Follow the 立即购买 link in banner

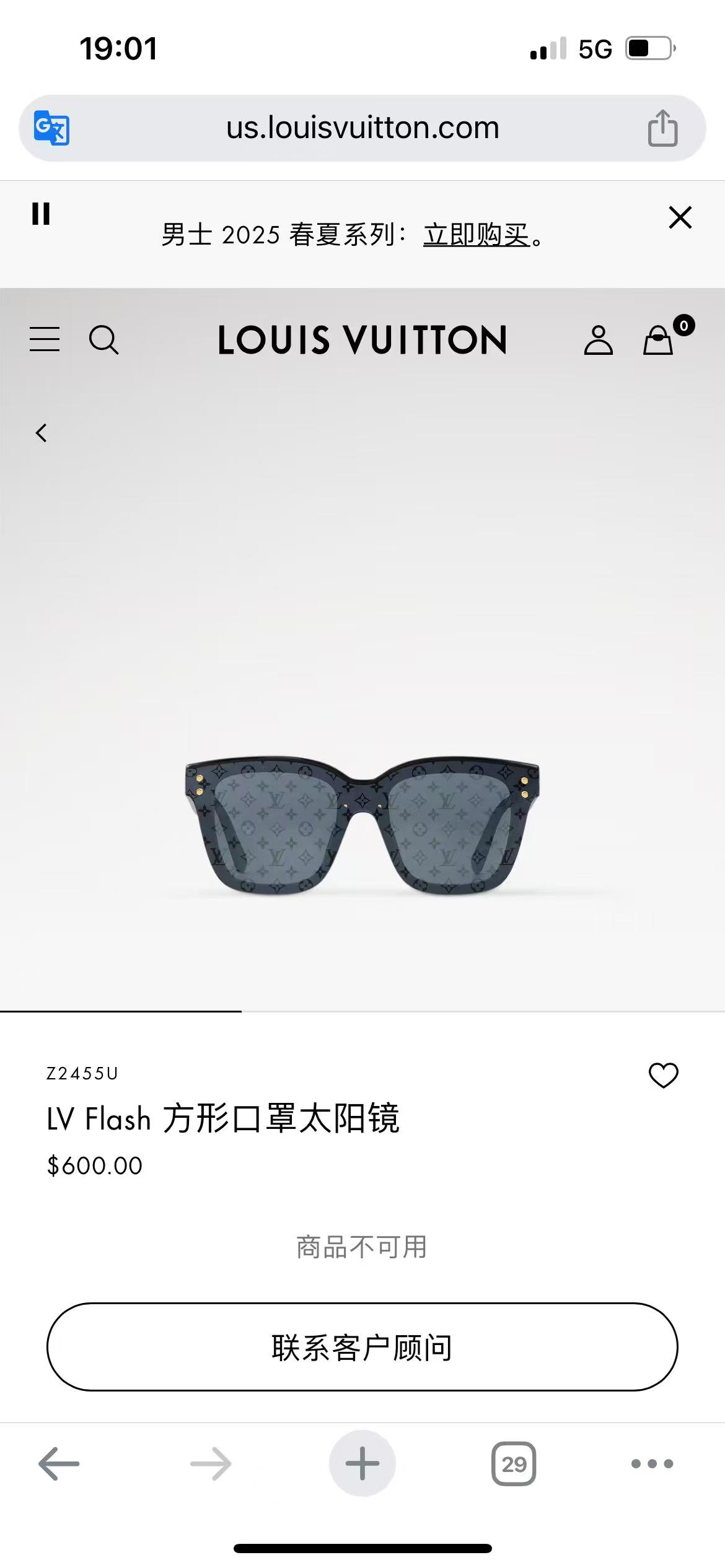click(476, 235)
